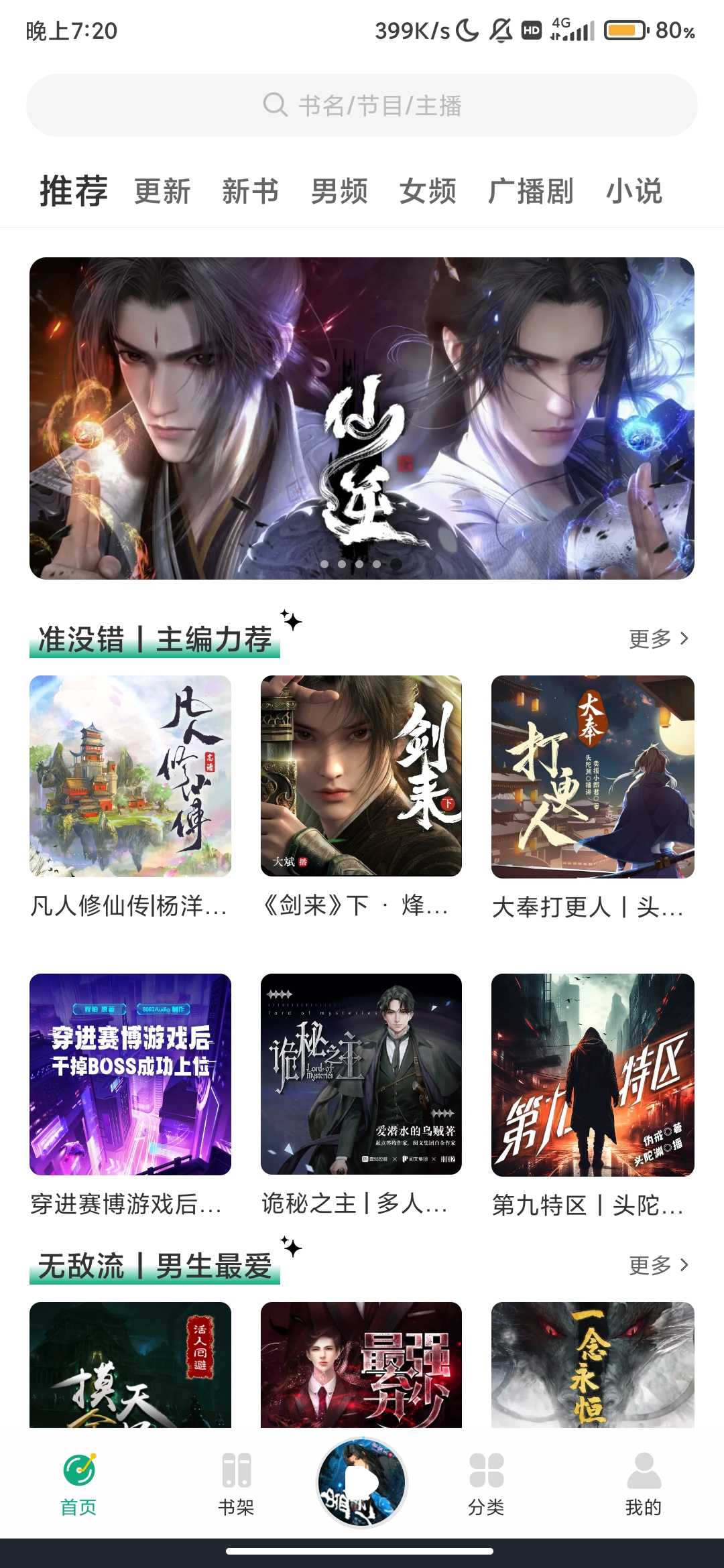Select the 女频 tab
Viewport: 724px width, 1568px height.
428,192
